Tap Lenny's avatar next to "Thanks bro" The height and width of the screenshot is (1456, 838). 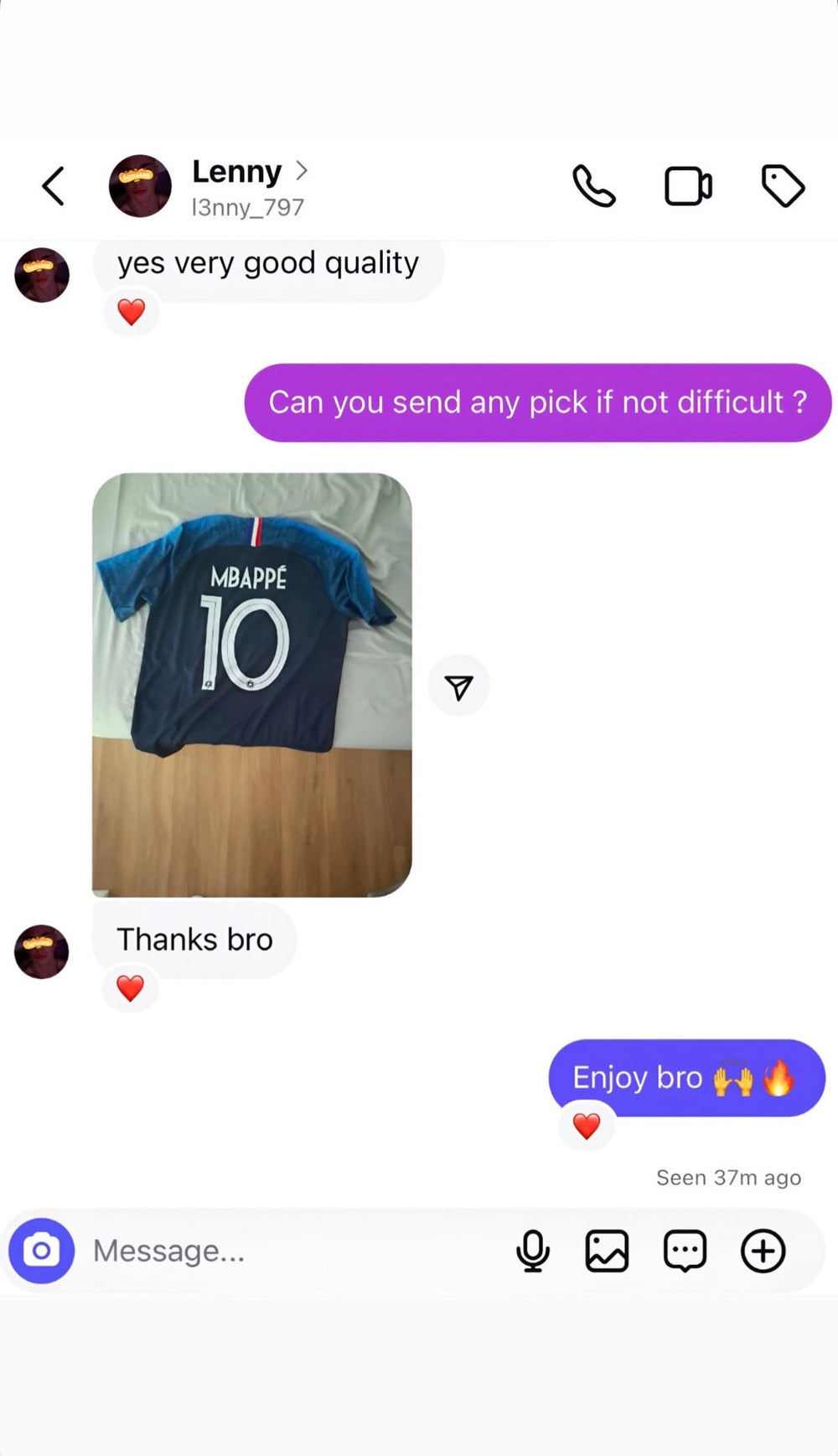tap(41, 951)
